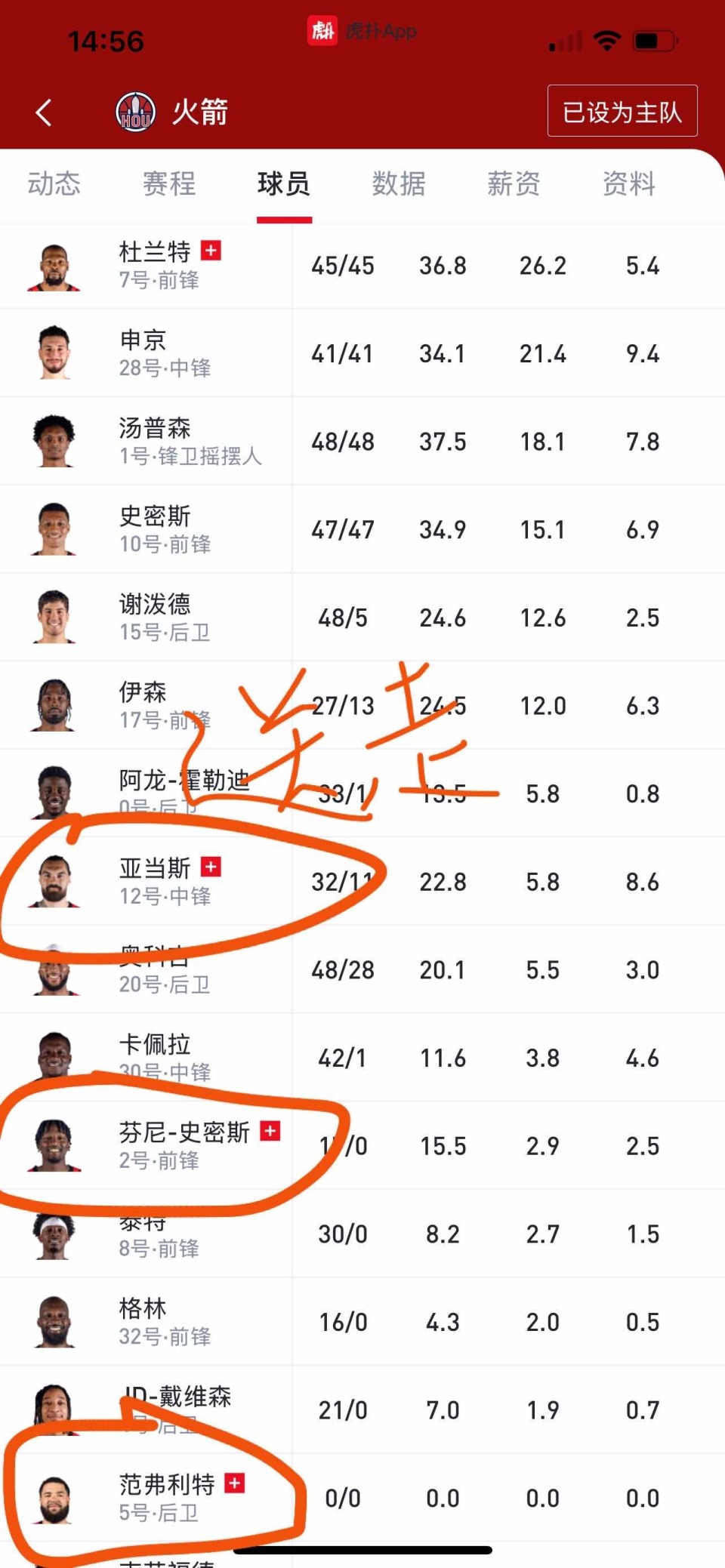Open the 赛程 tab
725x1568 pixels.
(x=168, y=185)
